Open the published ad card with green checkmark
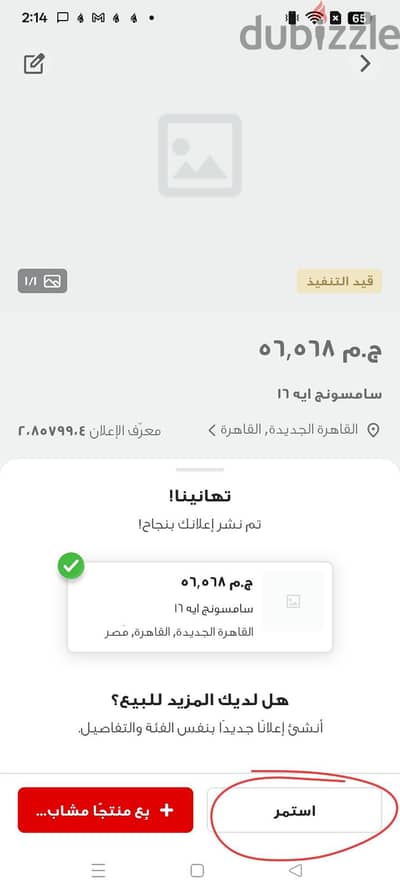The width and height of the screenshot is (400, 895). point(200,606)
